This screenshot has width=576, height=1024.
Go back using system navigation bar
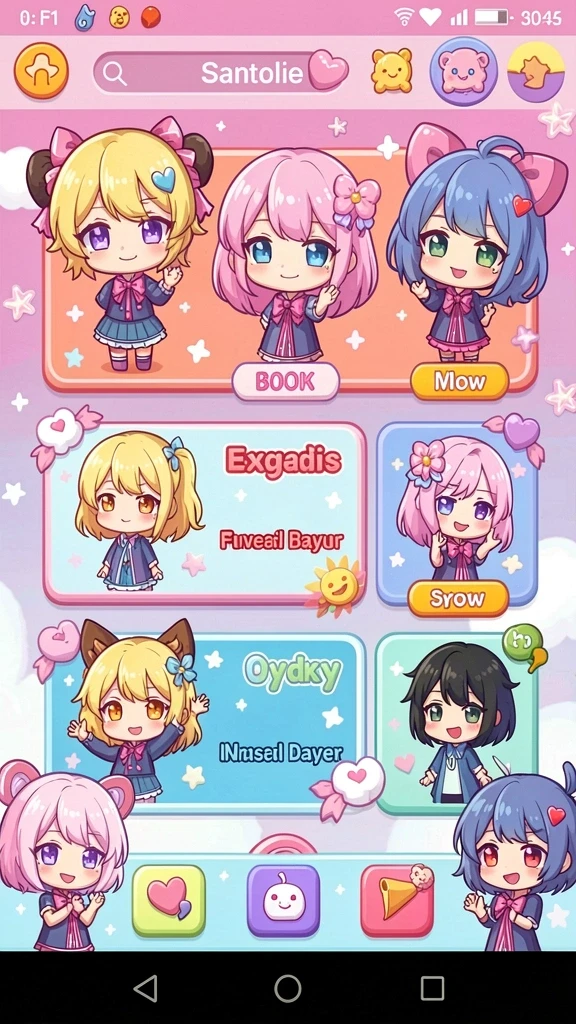(x=145, y=989)
